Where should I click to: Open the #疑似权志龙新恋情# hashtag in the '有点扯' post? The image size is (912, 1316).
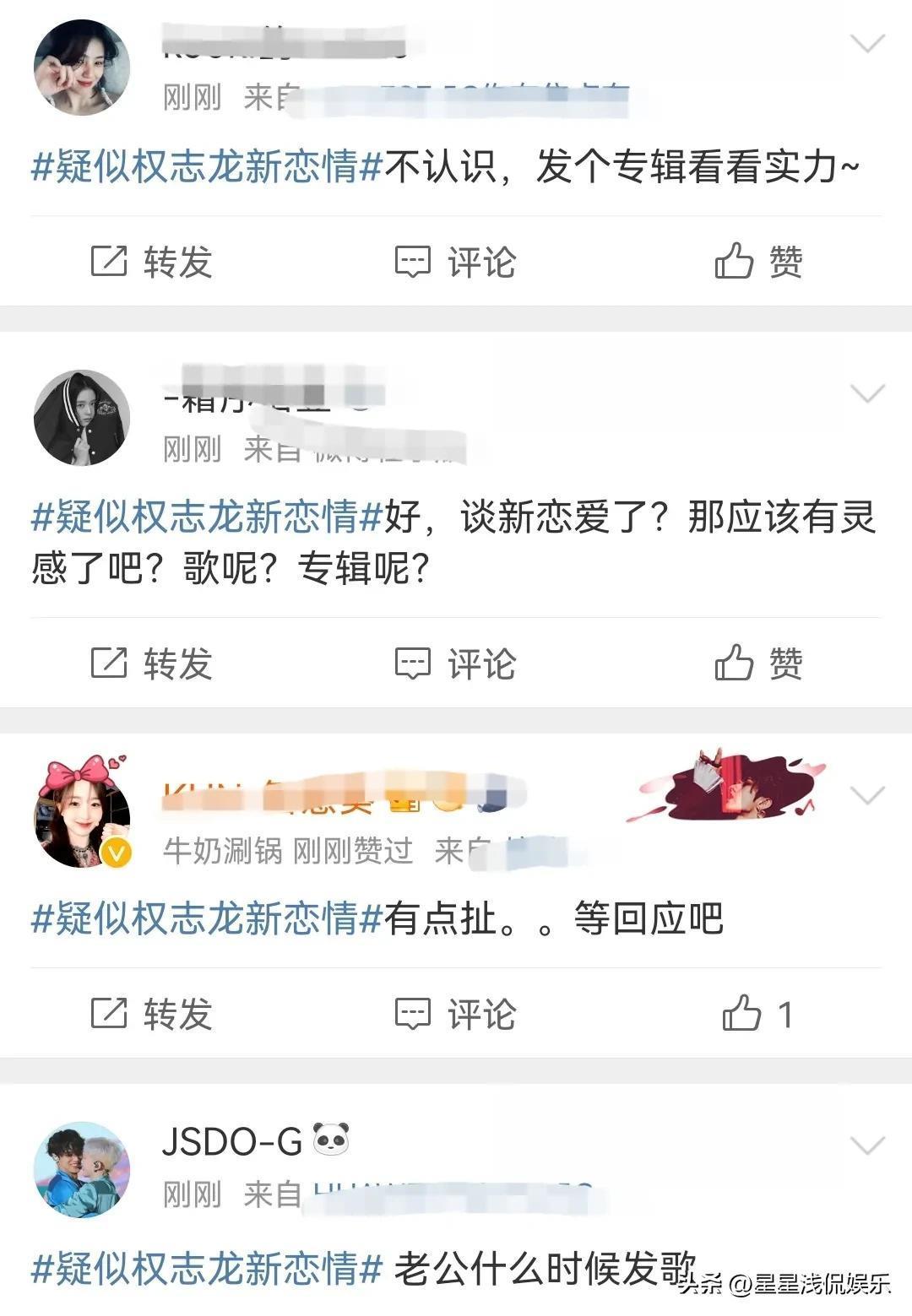pos(207,918)
